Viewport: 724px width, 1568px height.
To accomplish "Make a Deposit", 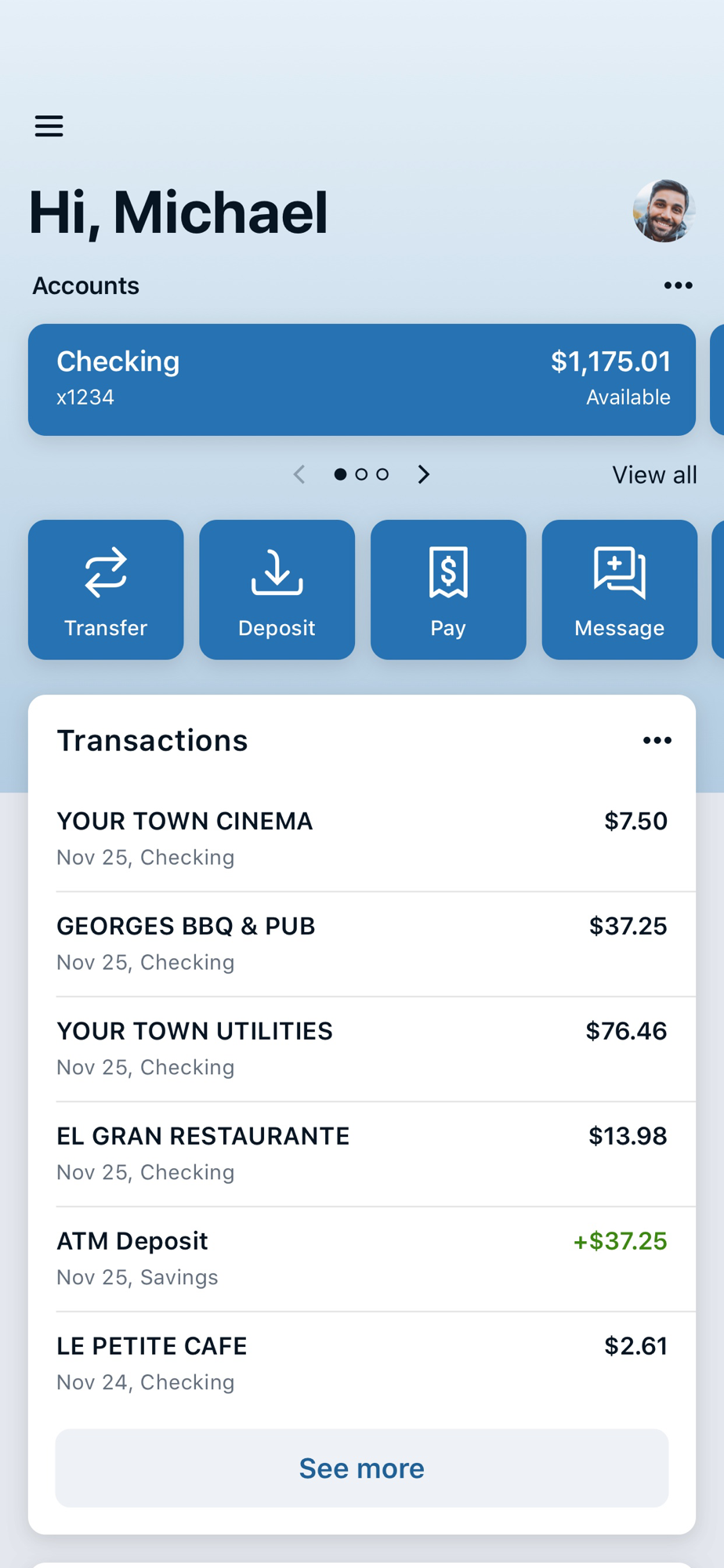I will click(x=277, y=590).
